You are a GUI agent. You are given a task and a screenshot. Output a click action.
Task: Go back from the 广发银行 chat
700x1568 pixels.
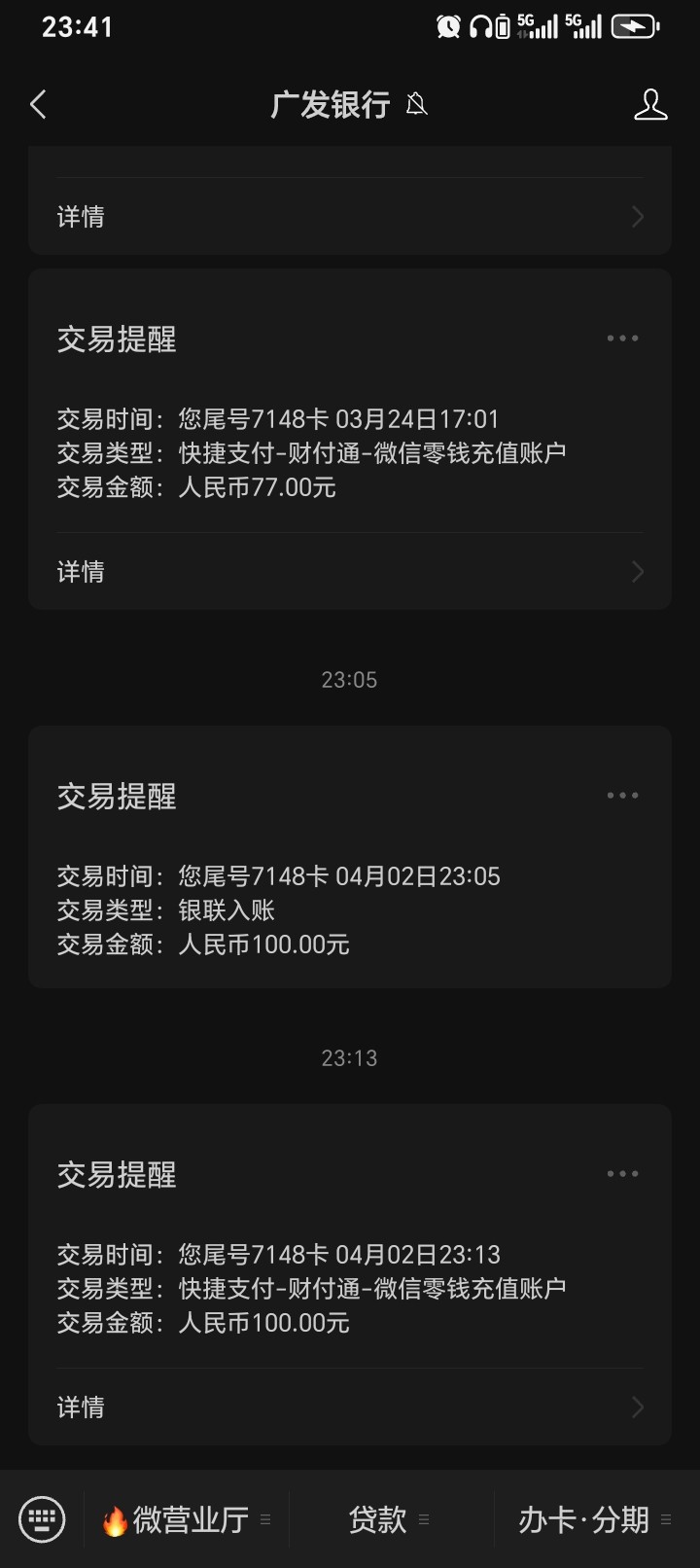click(39, 104)
